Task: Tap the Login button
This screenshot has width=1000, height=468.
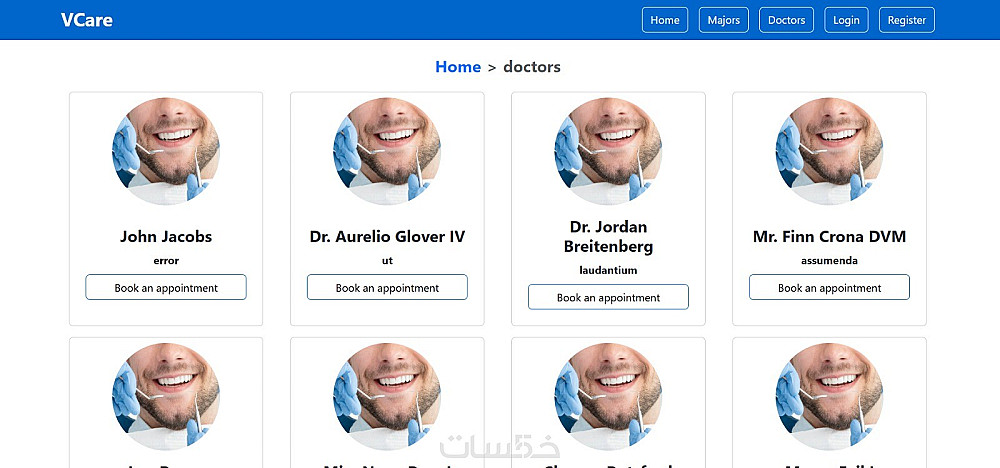Action: coord(846,20)
